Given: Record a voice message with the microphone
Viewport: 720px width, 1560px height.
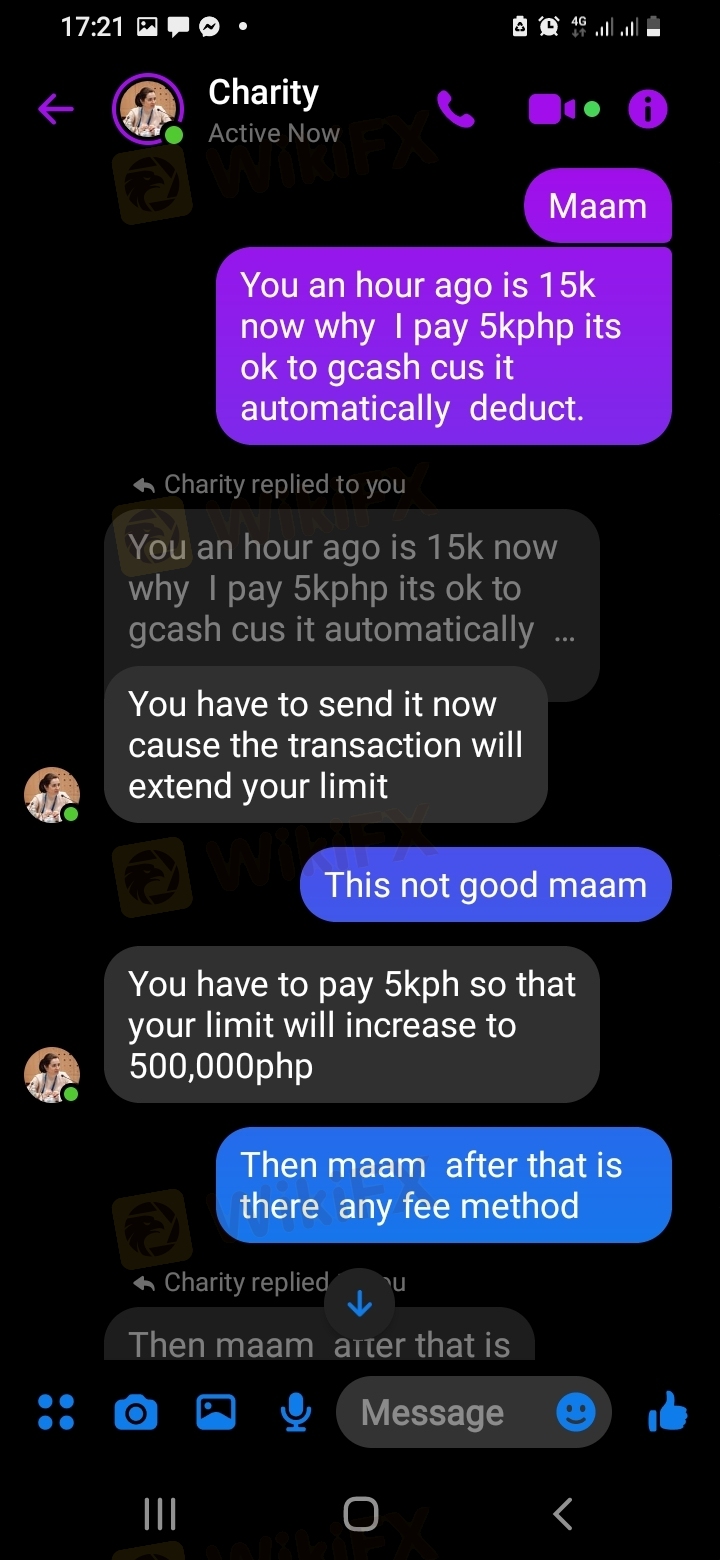Looking at the screenshot, I should pyautogui.click(x=296, y=1413).
